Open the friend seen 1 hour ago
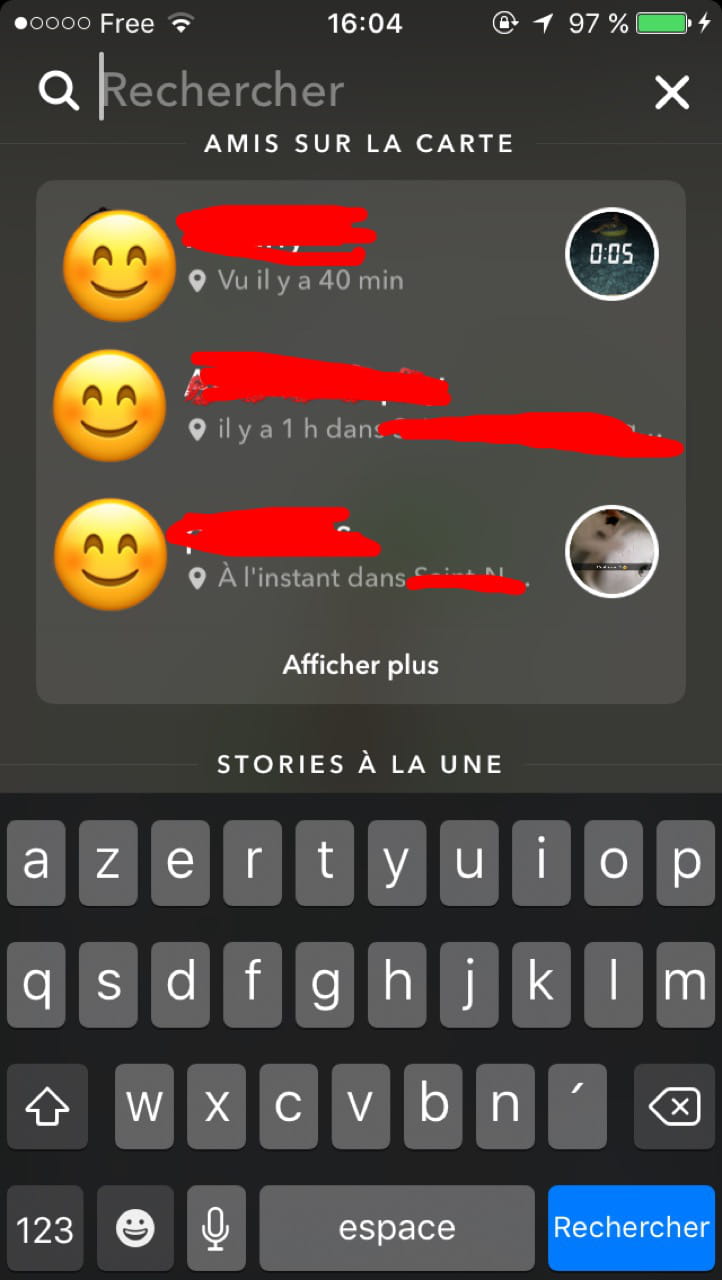 point(360,405)
